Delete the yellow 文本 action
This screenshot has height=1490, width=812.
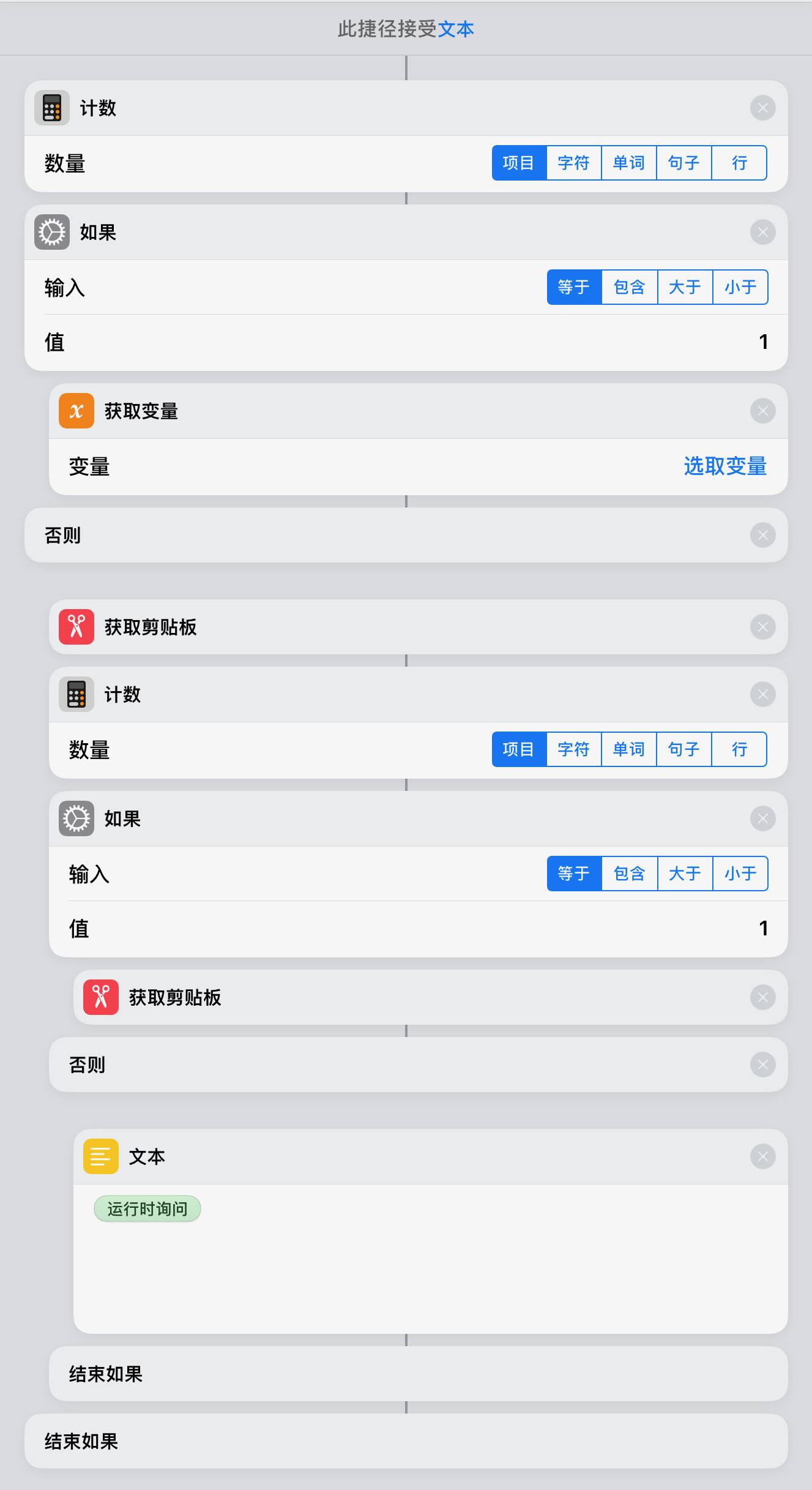[762, 1156]
